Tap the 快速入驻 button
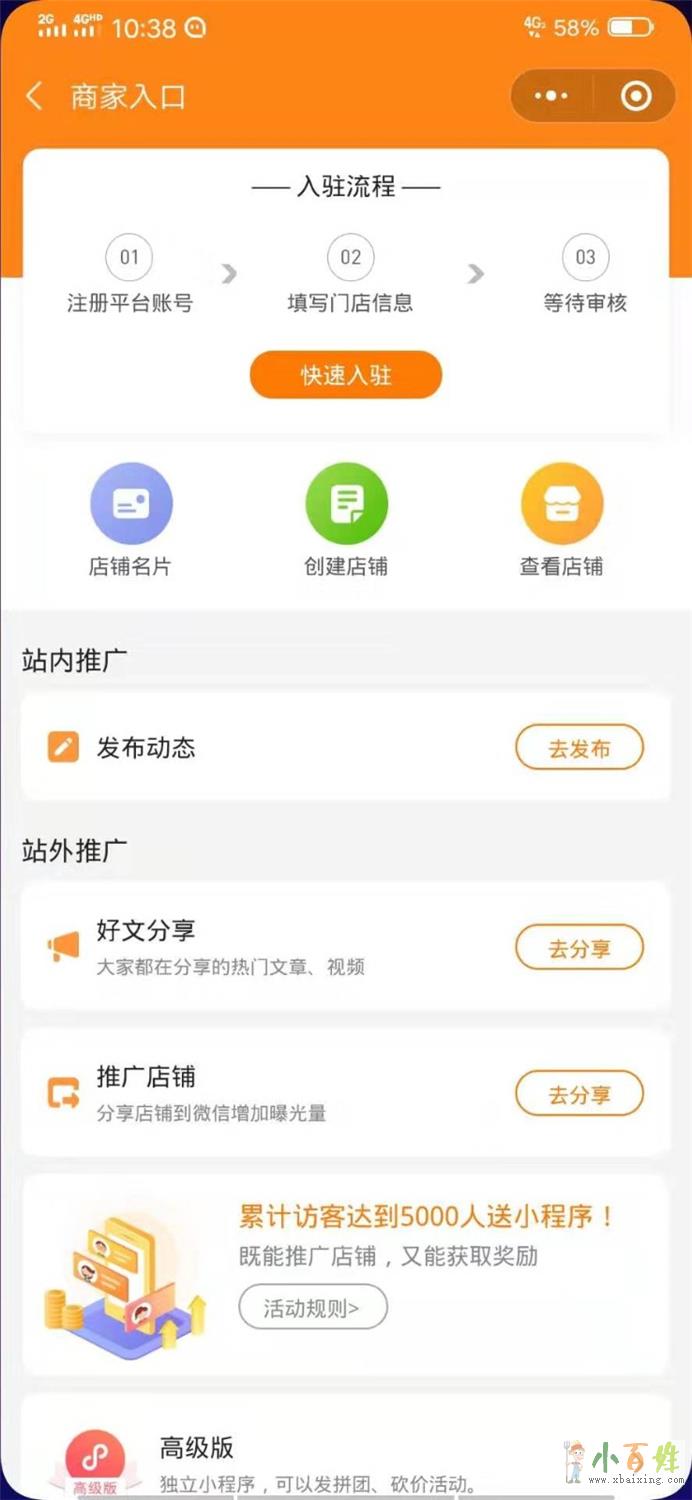This screenshot has width=692, height=1500. click(x=346, y=376)
